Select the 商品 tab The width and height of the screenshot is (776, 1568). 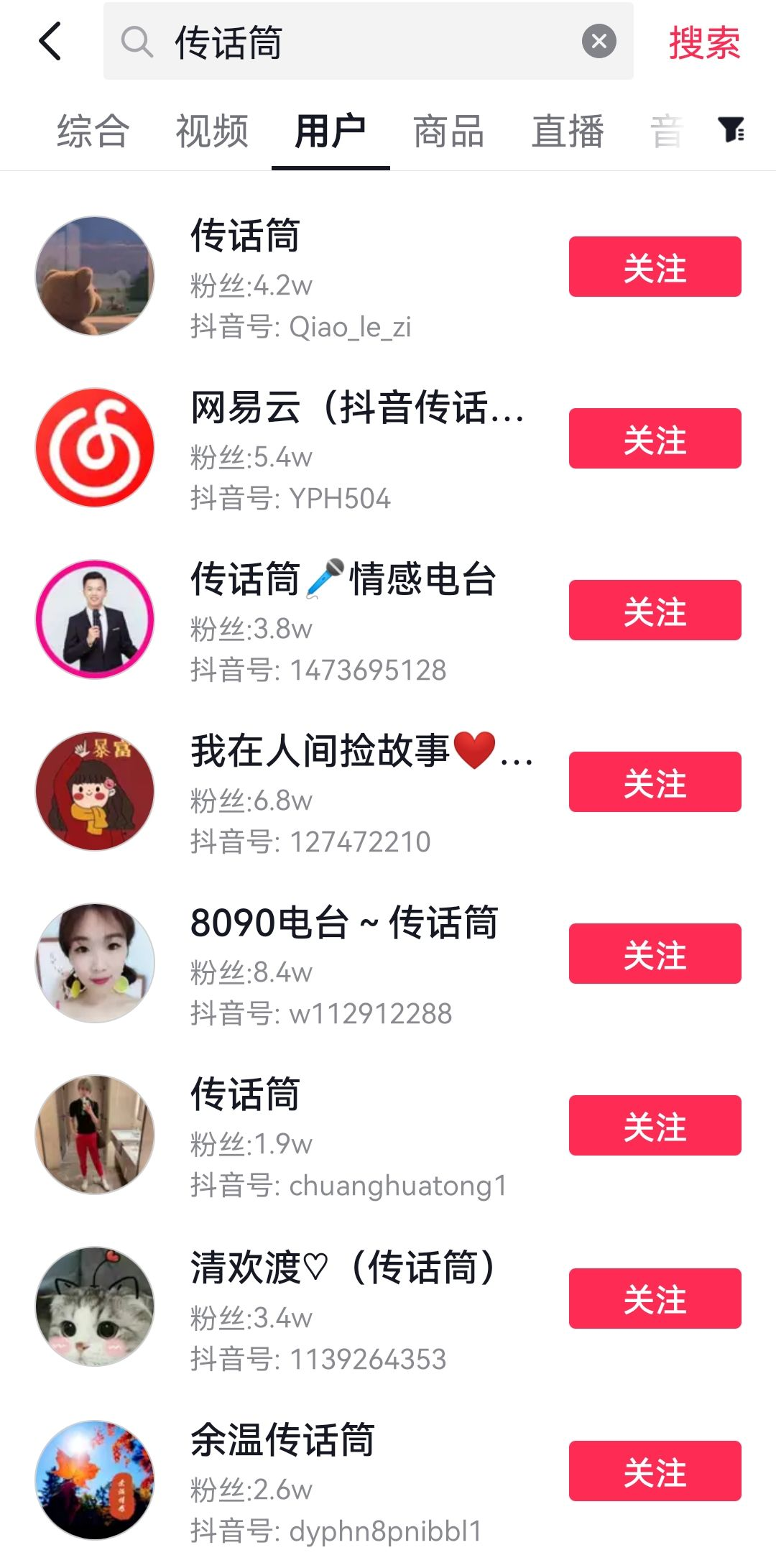tap(449, 132)
